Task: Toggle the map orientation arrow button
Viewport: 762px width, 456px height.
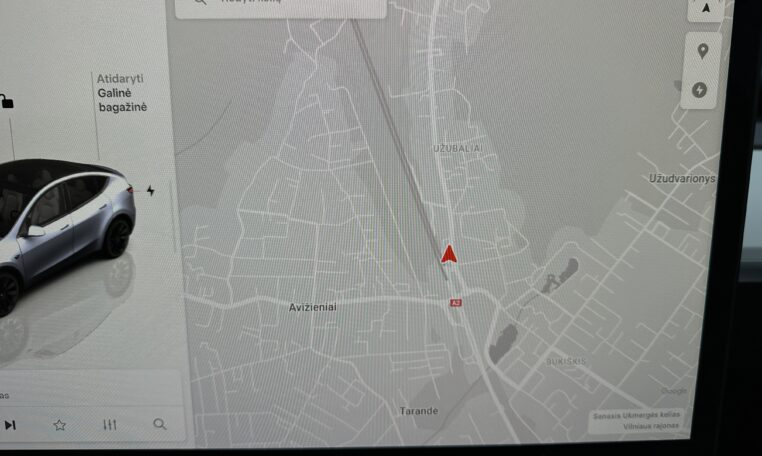Action: 706,9
